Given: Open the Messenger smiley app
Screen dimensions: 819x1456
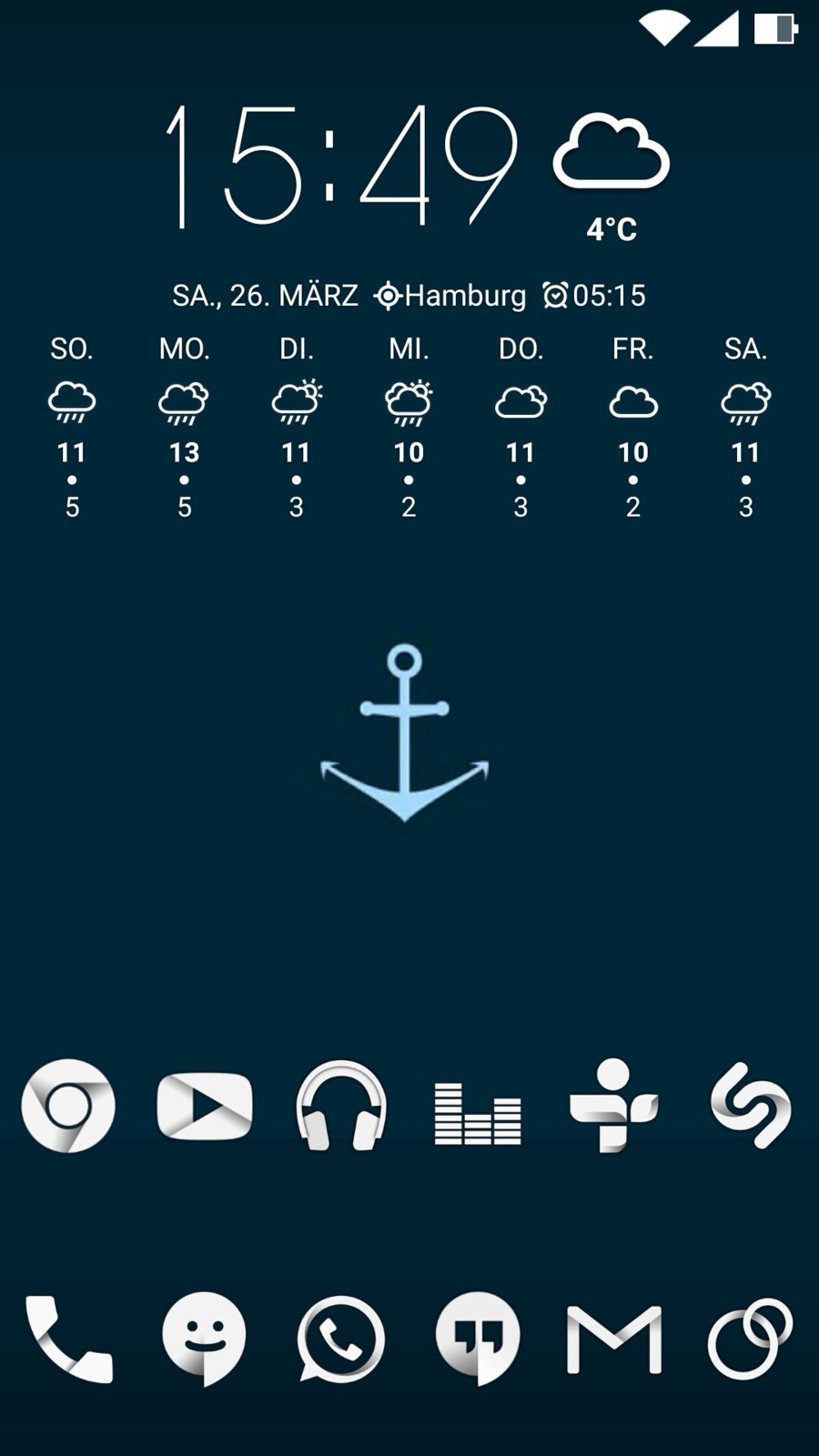Looking at the screenshot, I should 205,1338.
